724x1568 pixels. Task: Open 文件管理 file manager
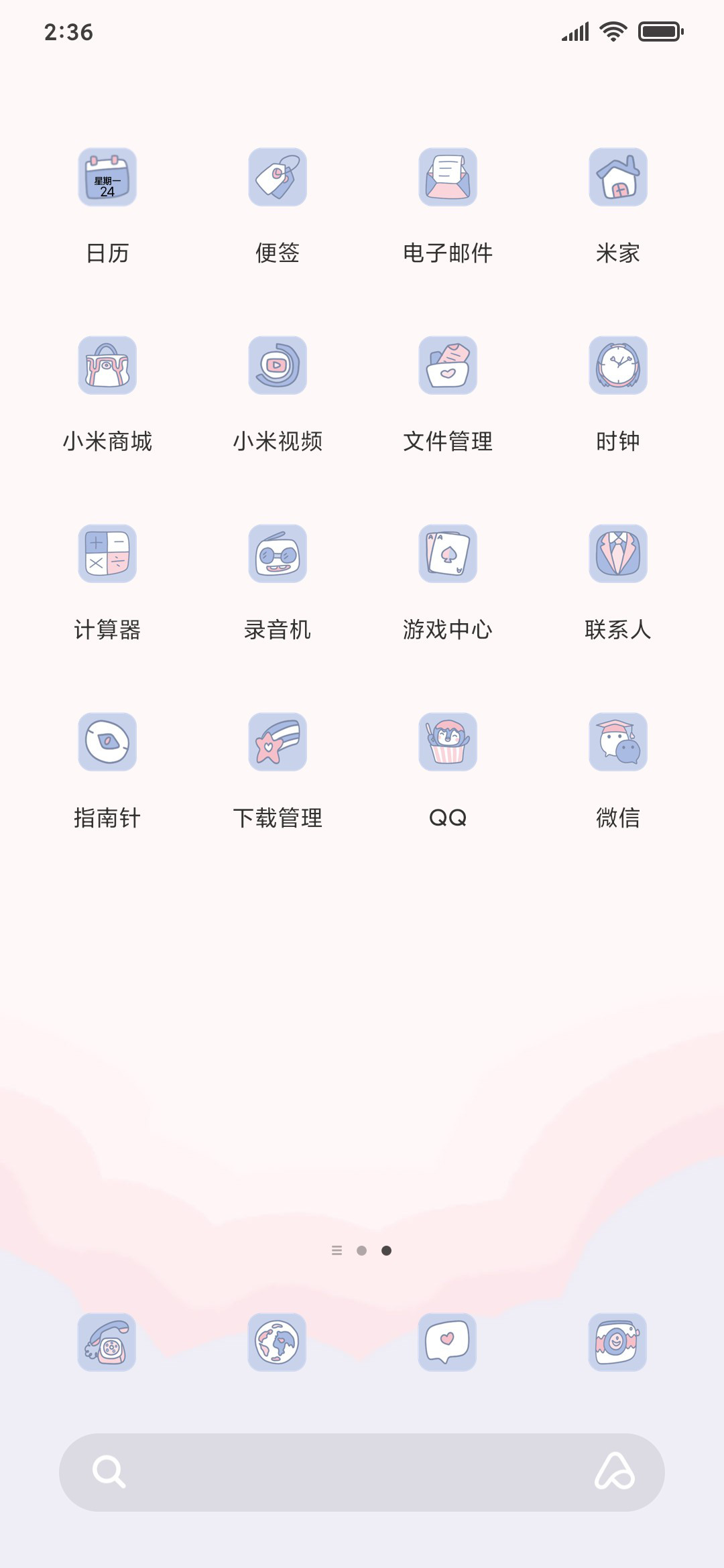point(448,365)
